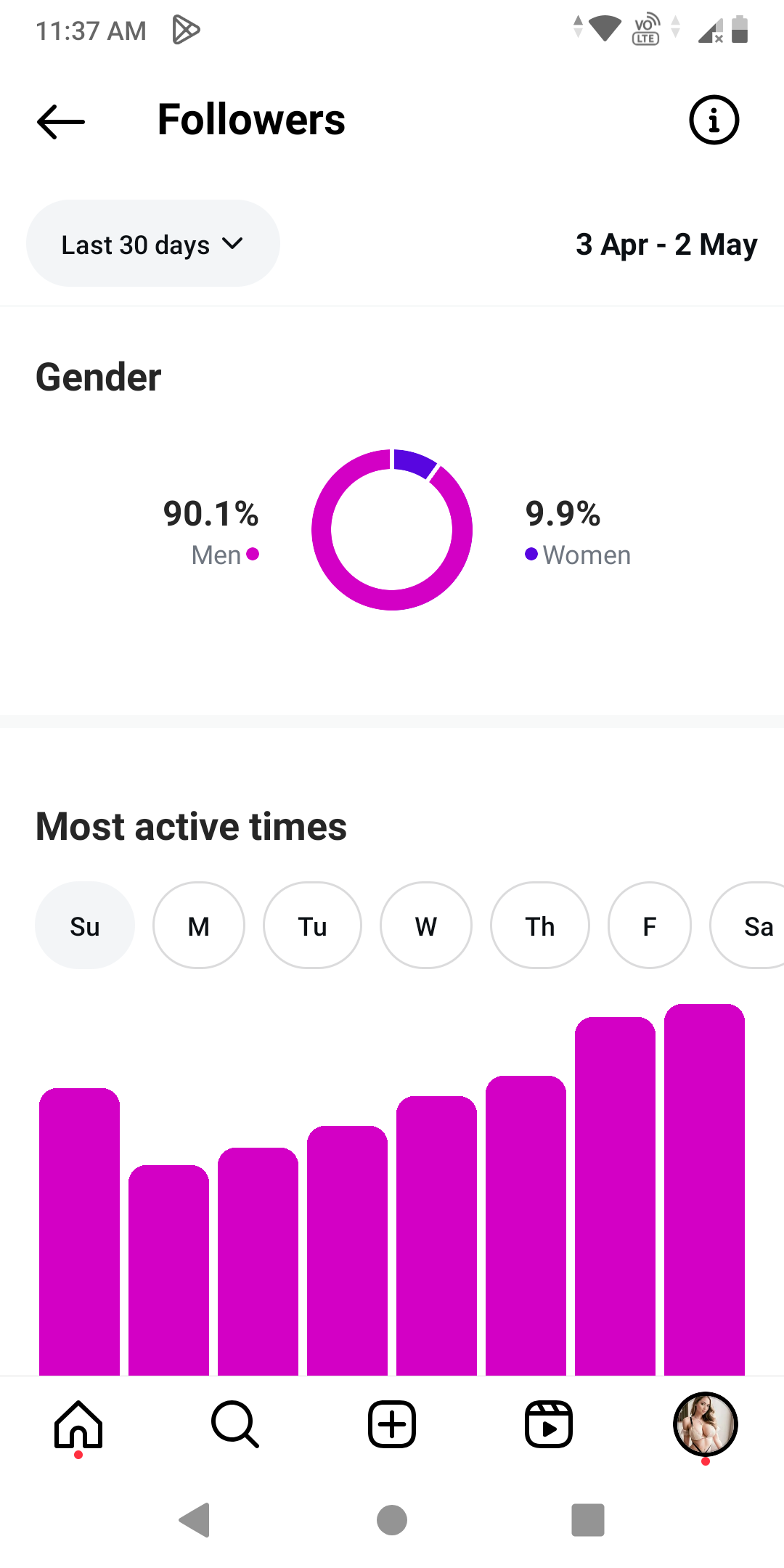Viewport: 784px width, 1568px height.
Task: Pick Friday in the day selector
Action: [x=650, y=926]
